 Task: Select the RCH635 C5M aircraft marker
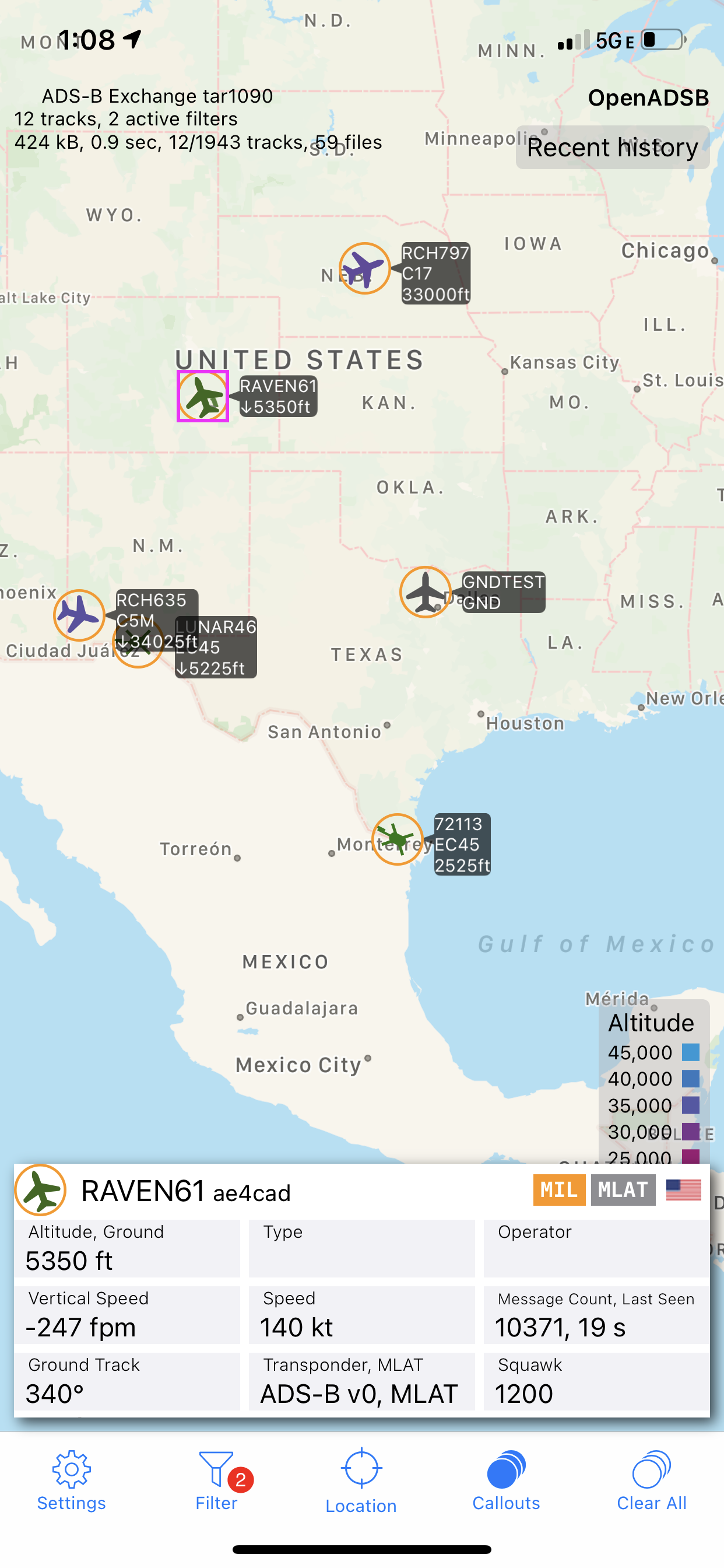(79, 615)
